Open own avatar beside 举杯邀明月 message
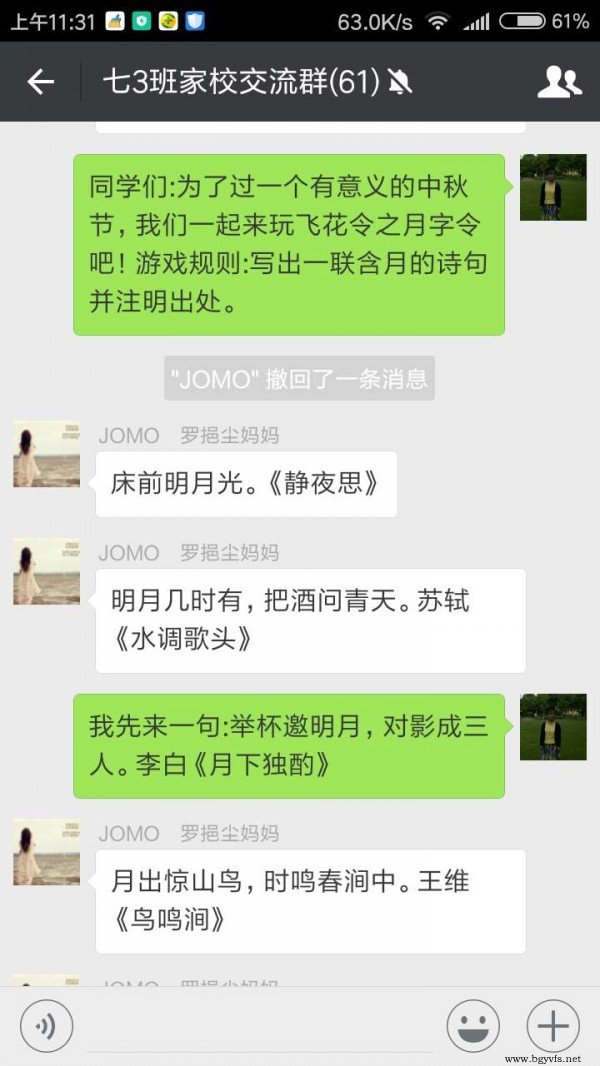Image resolution: width=600 pixels, height=1066 pixels. tap(553, 727)
